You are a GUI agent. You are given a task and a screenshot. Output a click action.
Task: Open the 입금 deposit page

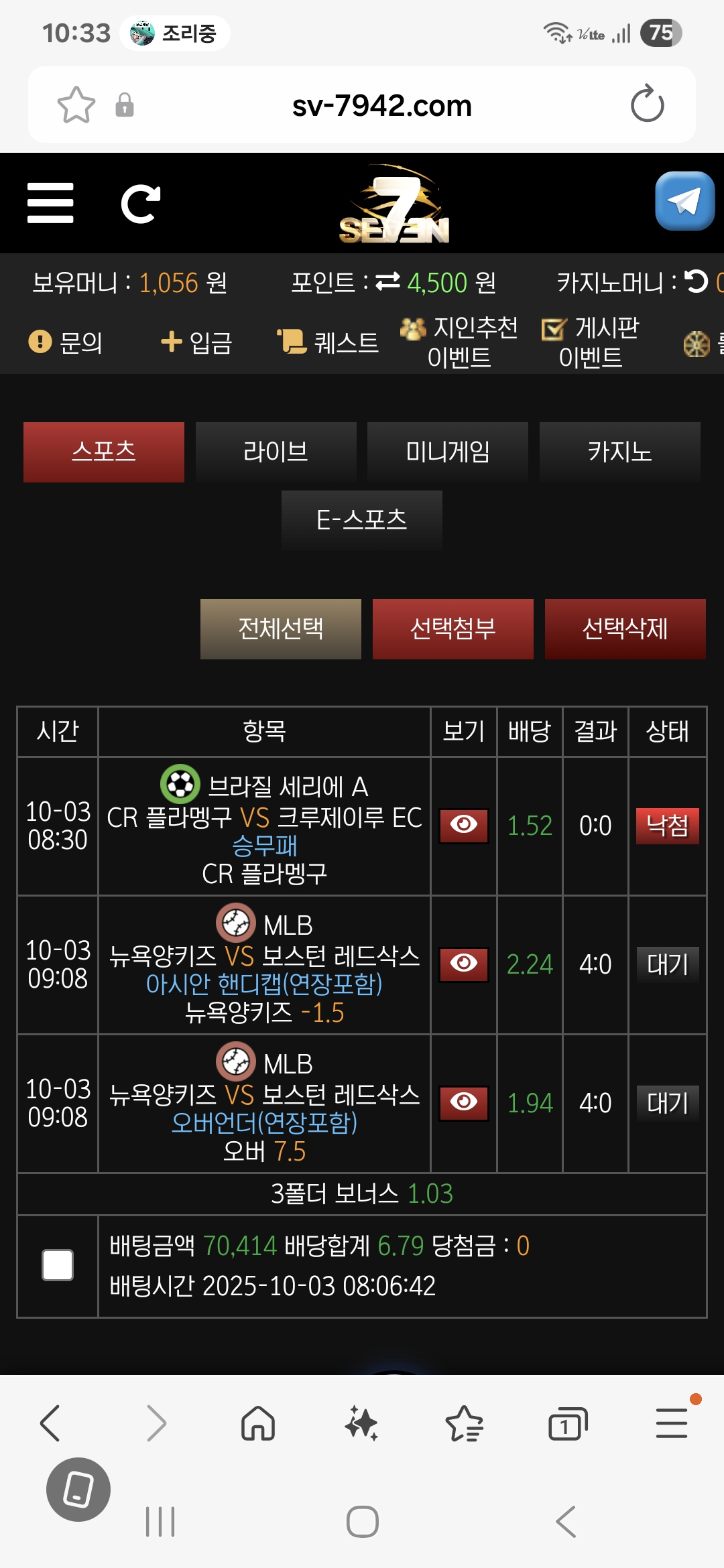pyautogui.click(x=196, y=342)
